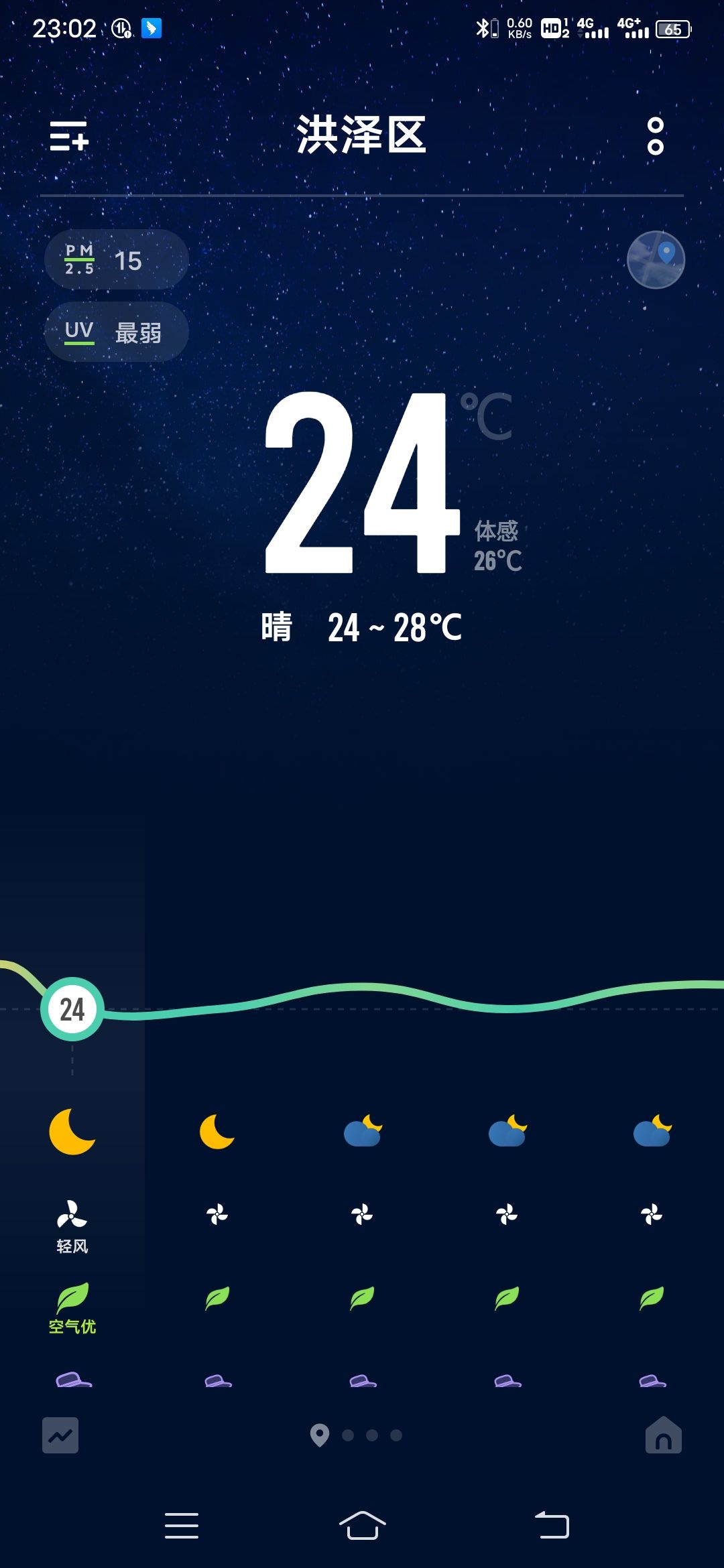Tap the system back button
Viewport: 724px width, 1568px height.
click(552, 1526)
